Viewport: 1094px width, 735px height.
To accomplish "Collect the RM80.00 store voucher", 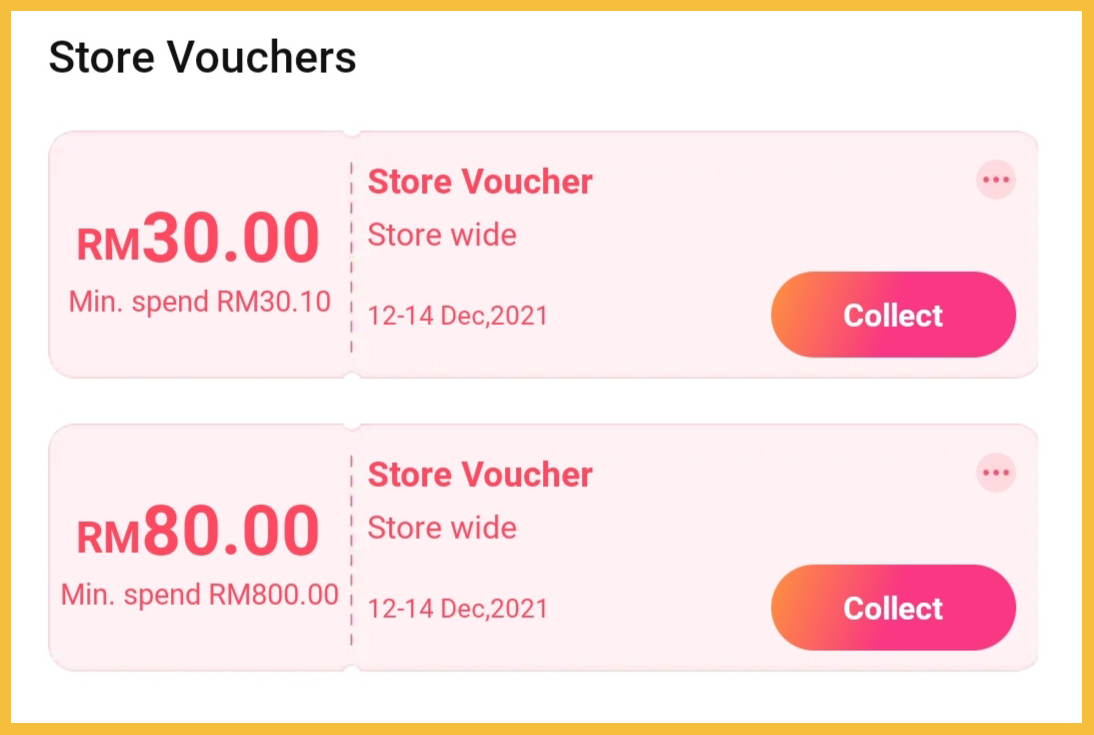I will click(893, 608).
